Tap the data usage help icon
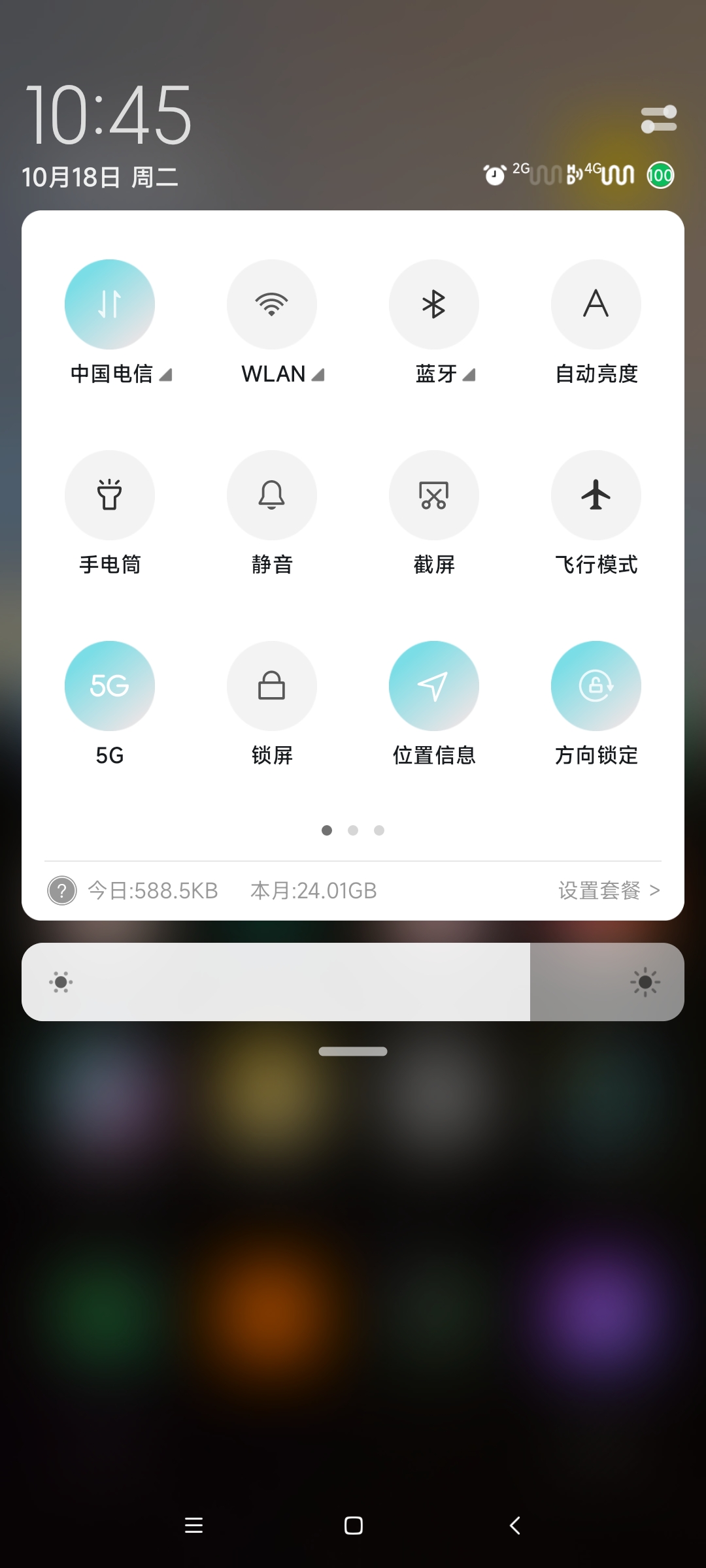The image size is (706, 1568). (x=62, y=890)
